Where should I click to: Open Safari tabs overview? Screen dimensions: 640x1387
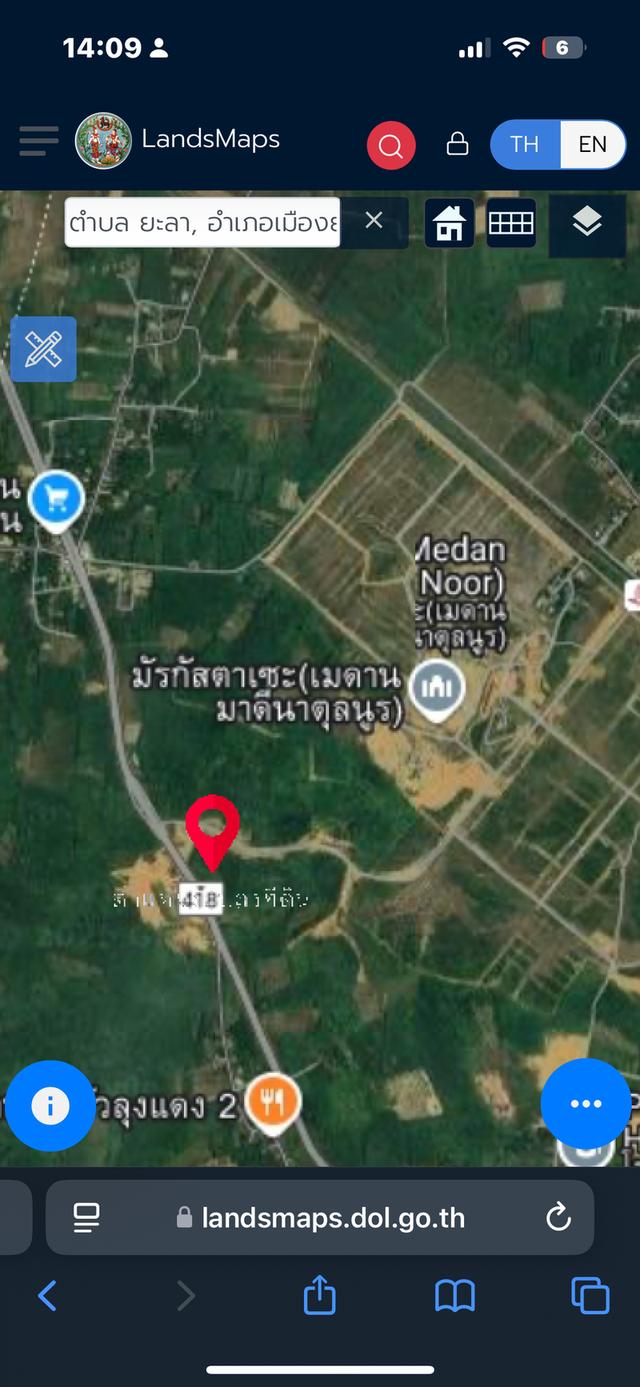pyautogui.click(x=590, y=1297)
